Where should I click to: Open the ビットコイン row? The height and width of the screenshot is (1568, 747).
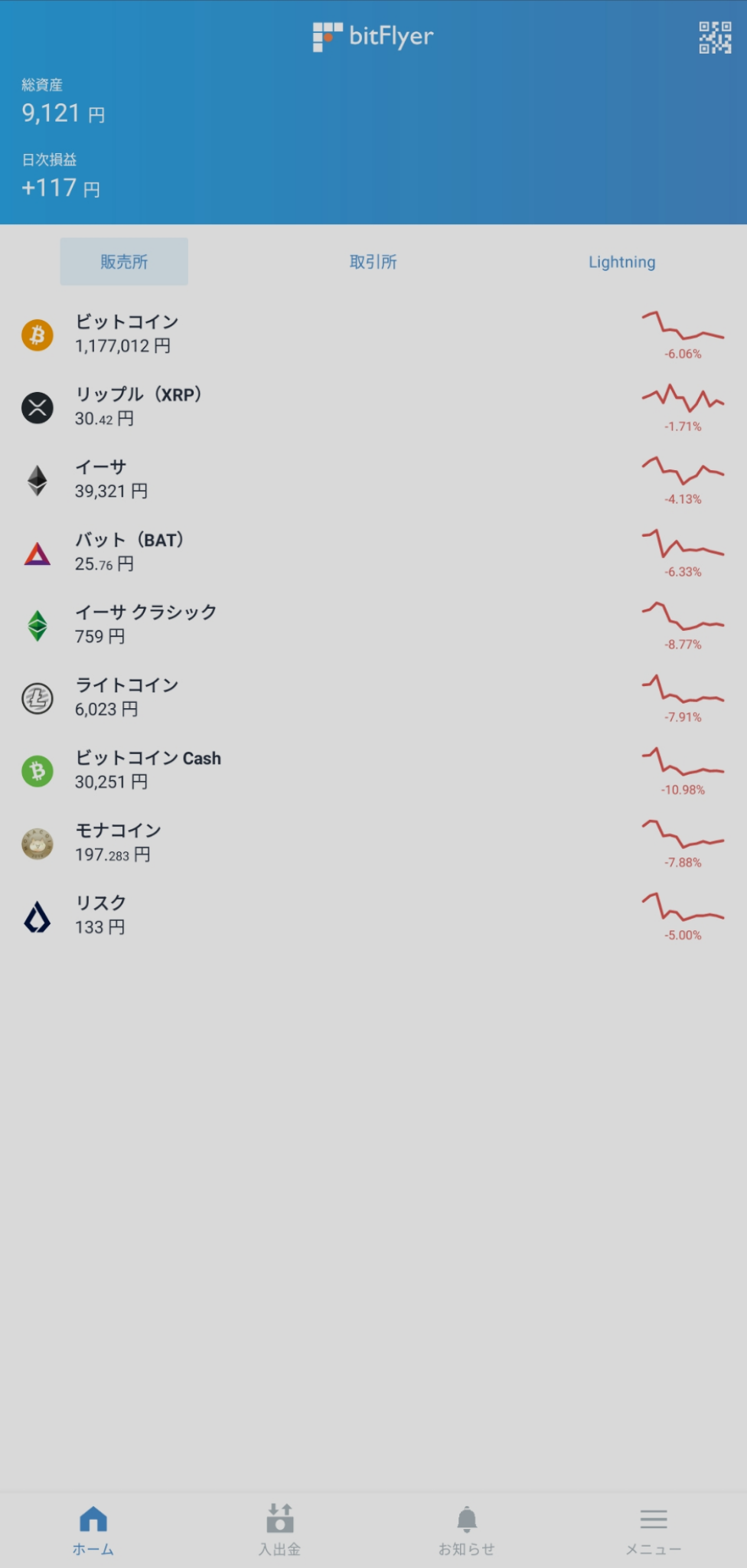(x=373, y=335)
